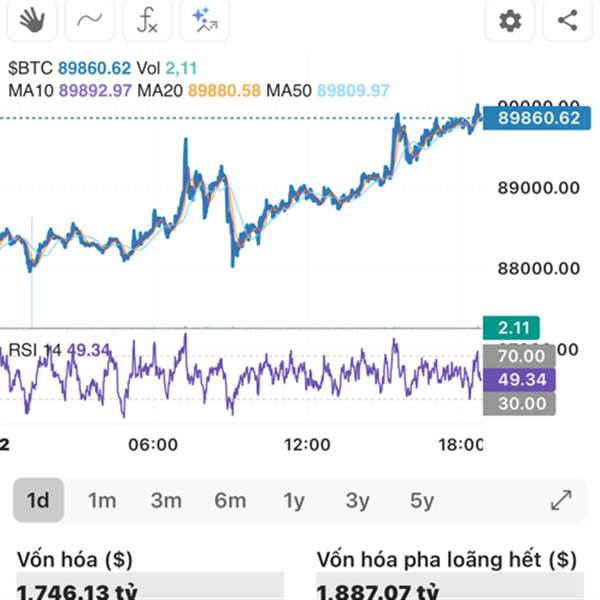Image resolution: width=600 pixels, height=600 pixels.
Task: Open the chart line style selector
Action: pyautogui.click(x=90, y=19)
